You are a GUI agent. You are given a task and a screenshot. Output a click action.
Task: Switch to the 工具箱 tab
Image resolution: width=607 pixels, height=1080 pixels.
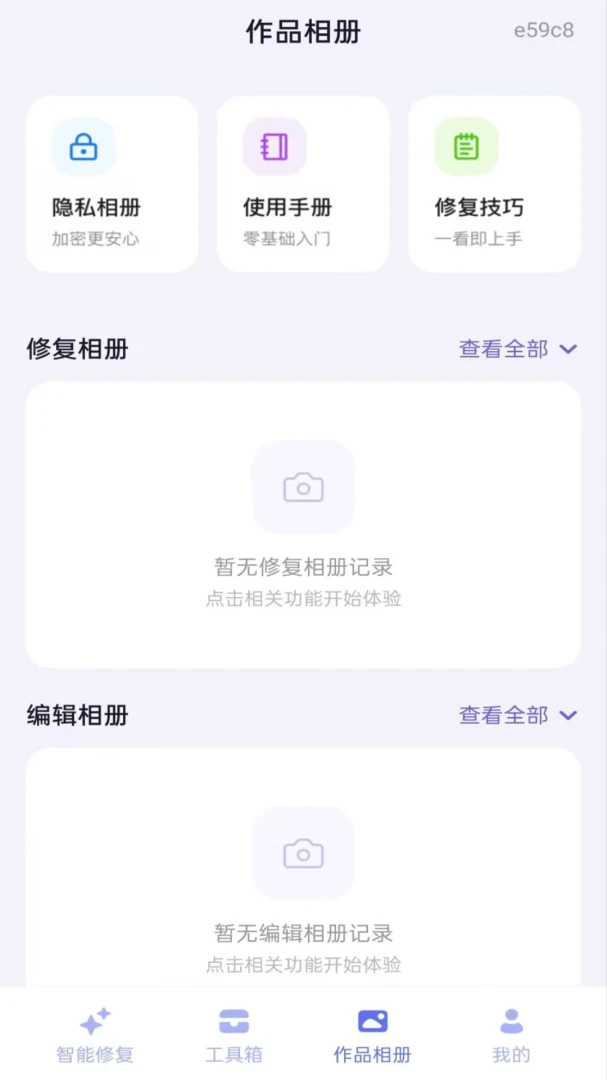click(234, 1035)
